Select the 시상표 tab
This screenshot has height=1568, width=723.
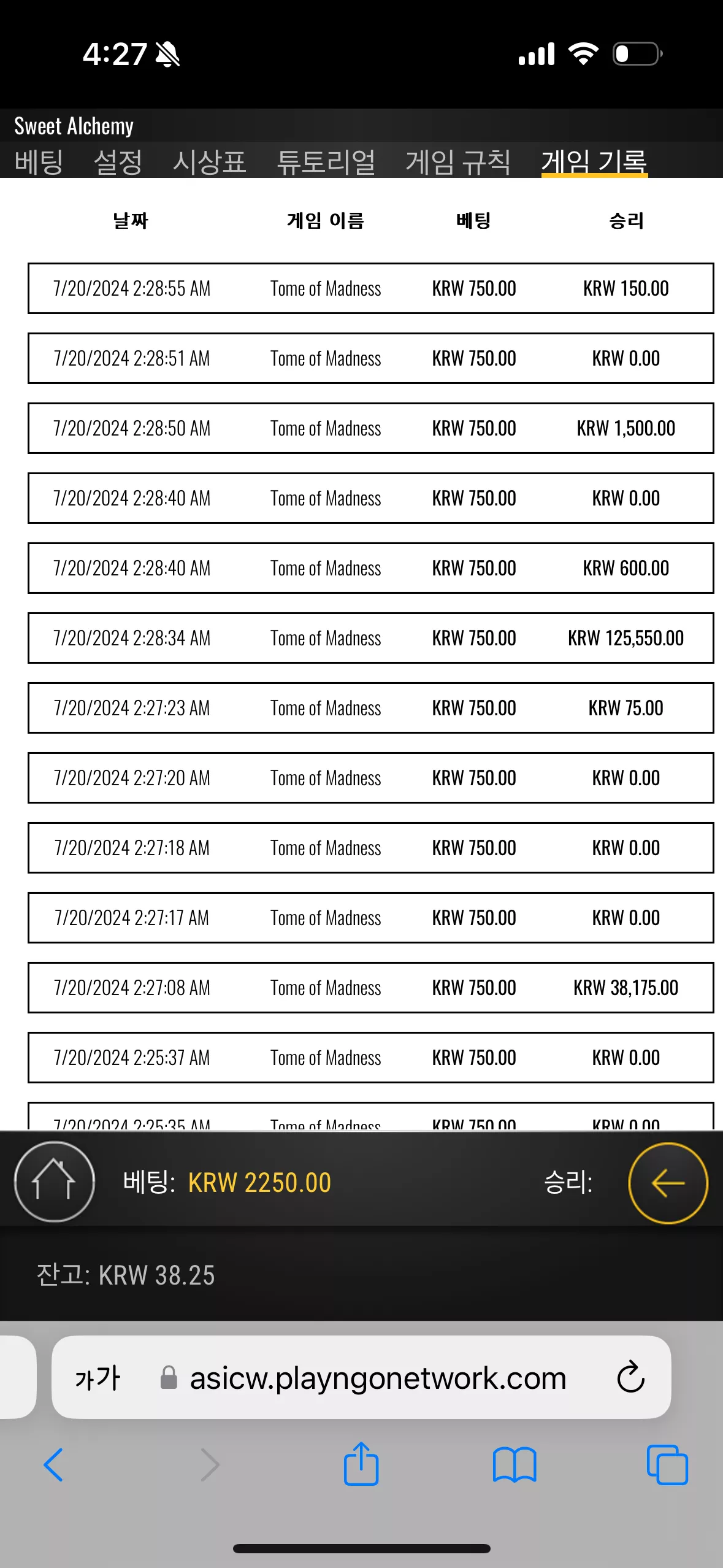pyautogui.click(x=209, y=162)
